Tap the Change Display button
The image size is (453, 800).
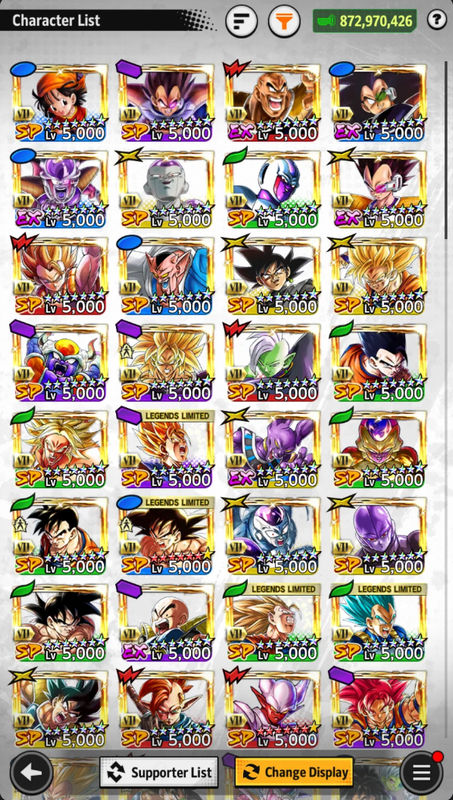[x=294, y=772]
